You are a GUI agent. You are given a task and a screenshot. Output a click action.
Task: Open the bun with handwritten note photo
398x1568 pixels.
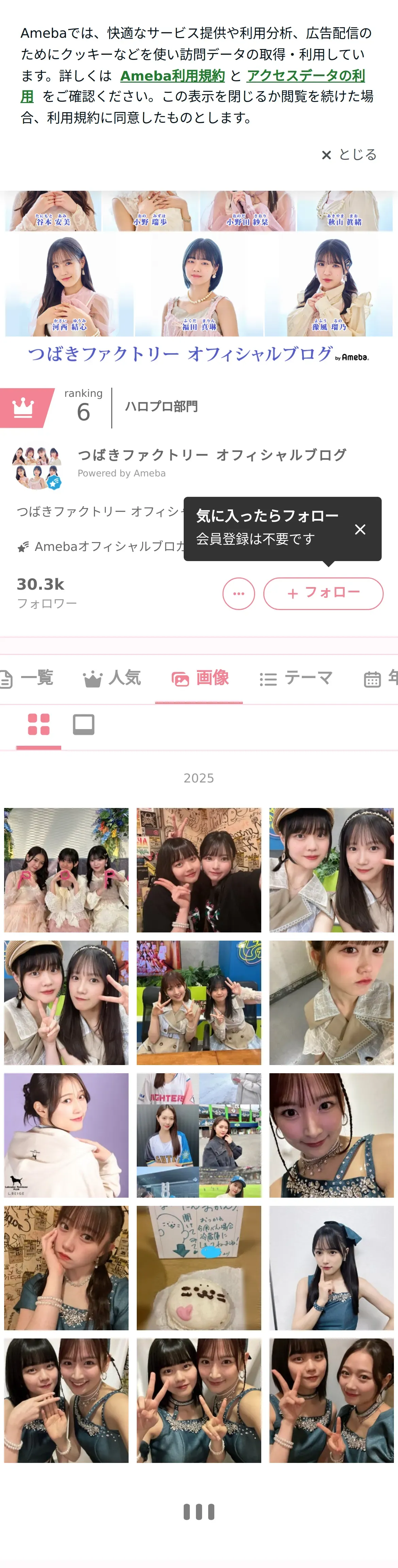[199, 1268]
